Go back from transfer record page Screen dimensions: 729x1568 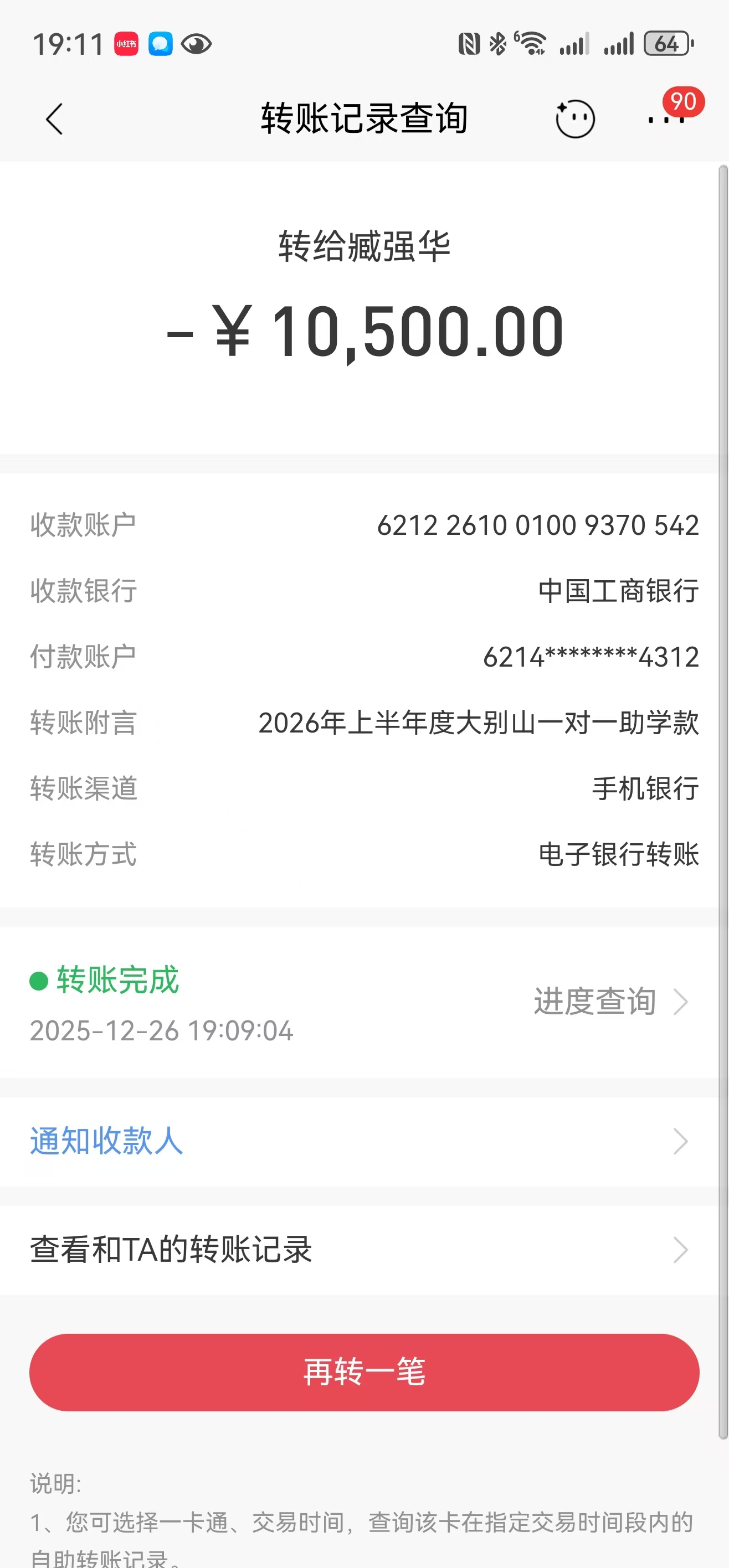click(x=54, y=118)
